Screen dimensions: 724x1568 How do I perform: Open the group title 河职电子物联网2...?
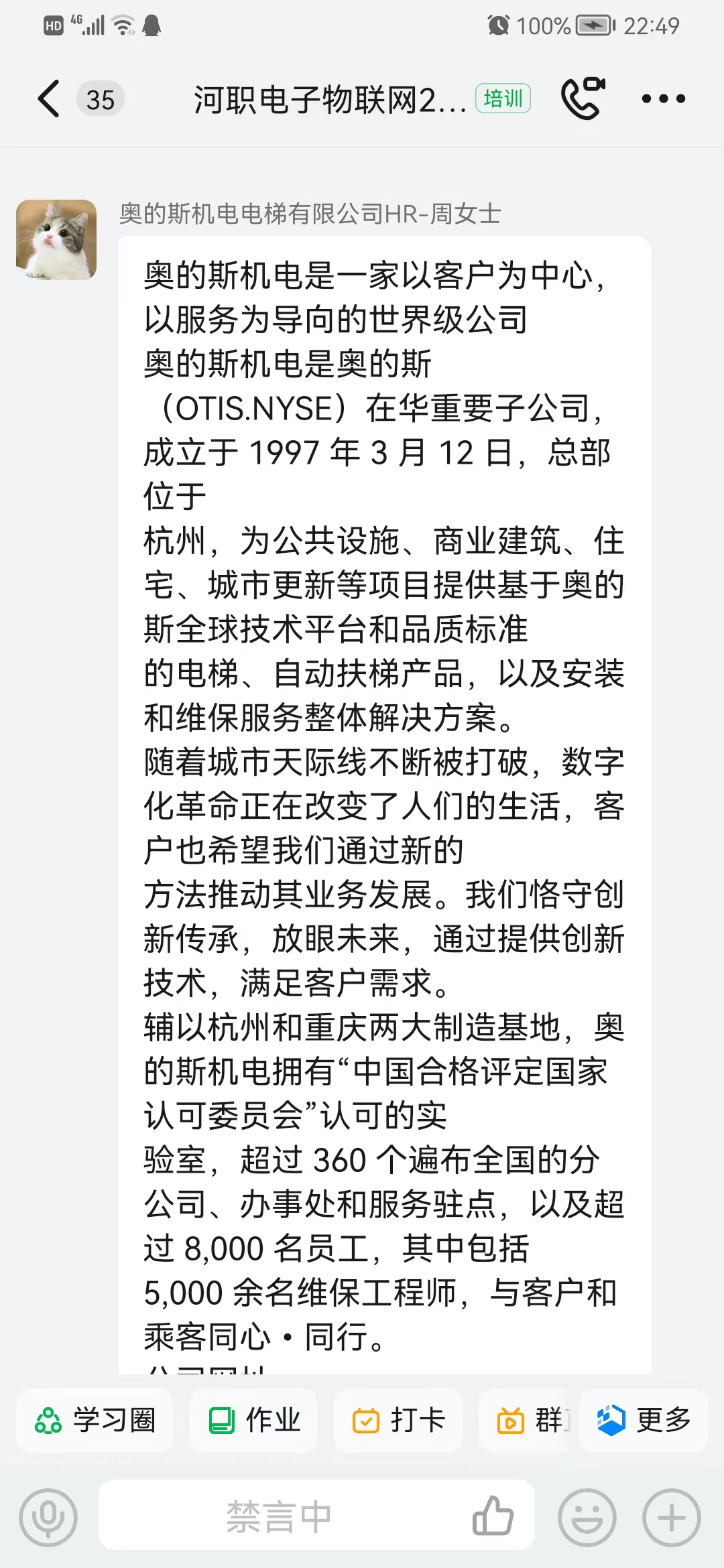click(330, 101)
